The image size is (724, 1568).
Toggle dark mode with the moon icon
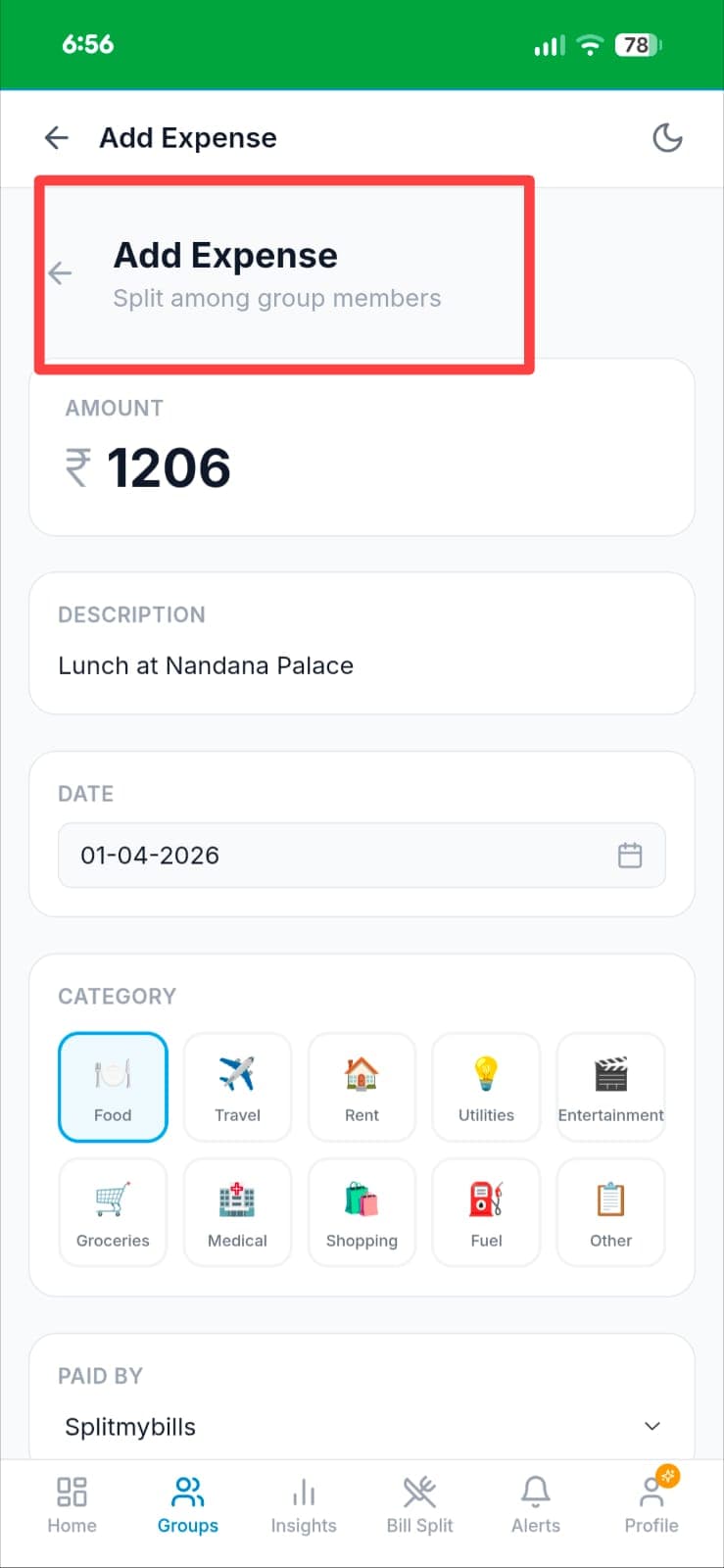tap(667, 137)
